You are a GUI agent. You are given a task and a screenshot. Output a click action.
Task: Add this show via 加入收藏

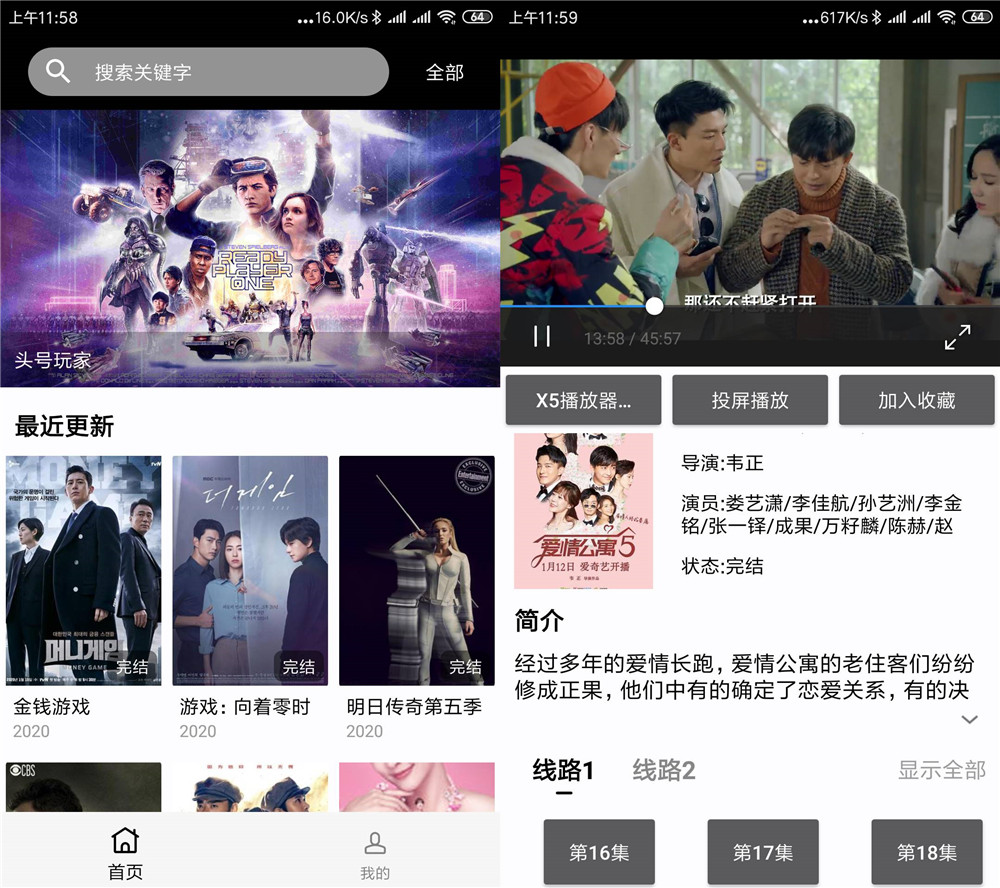pyautogui.click(x=917, y=400)
